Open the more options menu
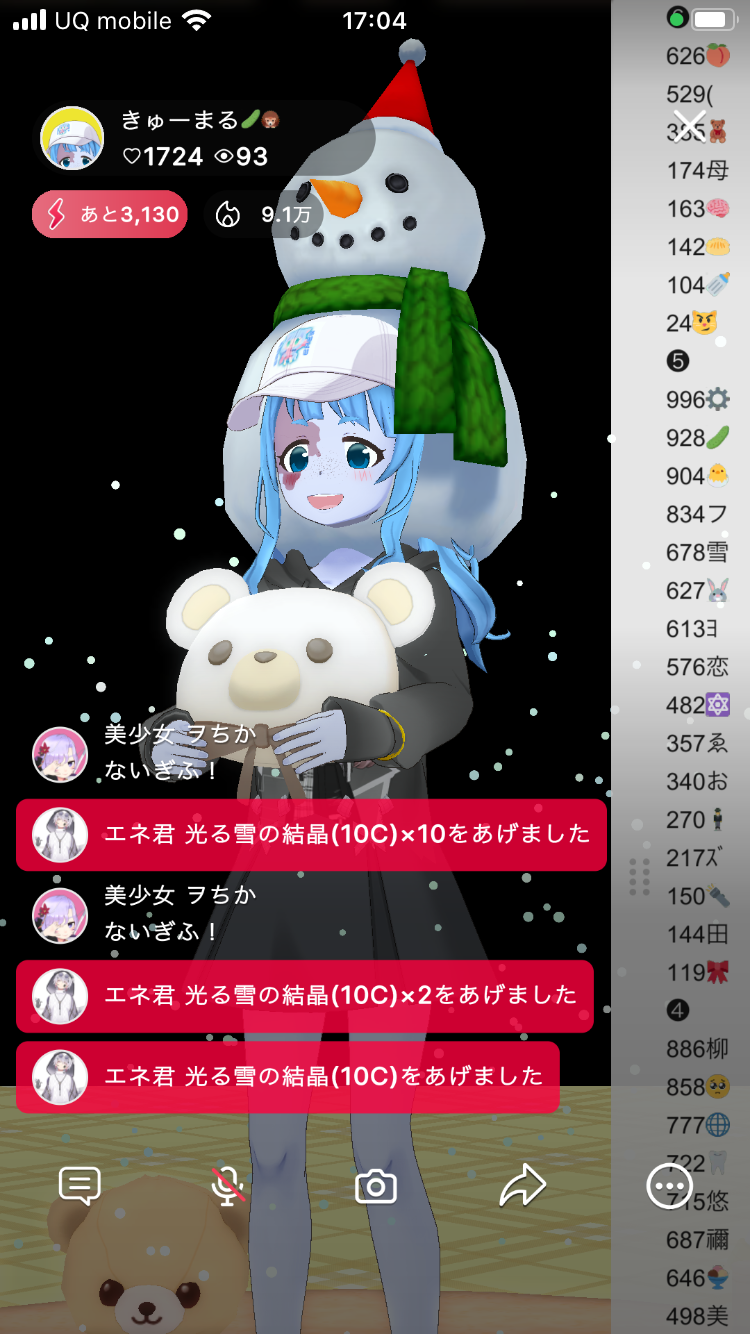The height and width of the screenshot is (1334, 750). (x=669, y=1187)
